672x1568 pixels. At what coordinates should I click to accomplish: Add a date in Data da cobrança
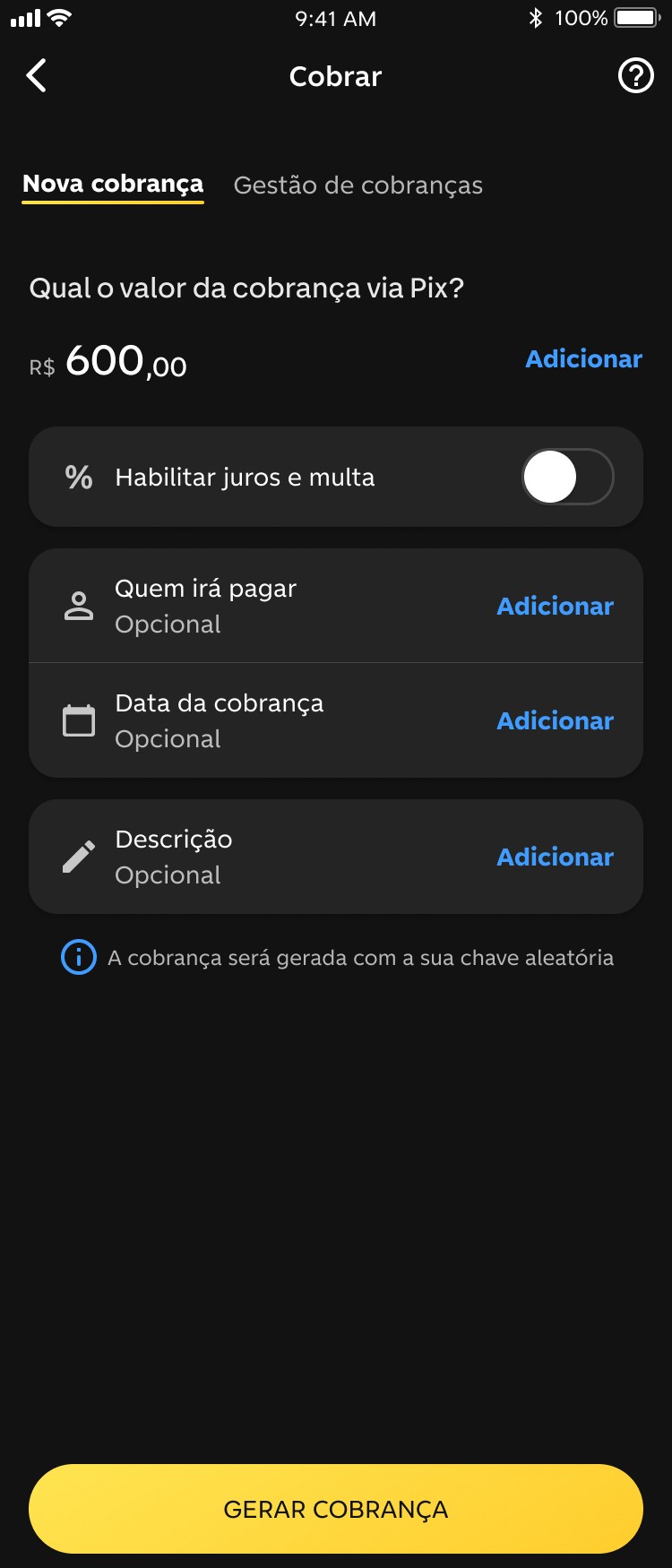555,721
